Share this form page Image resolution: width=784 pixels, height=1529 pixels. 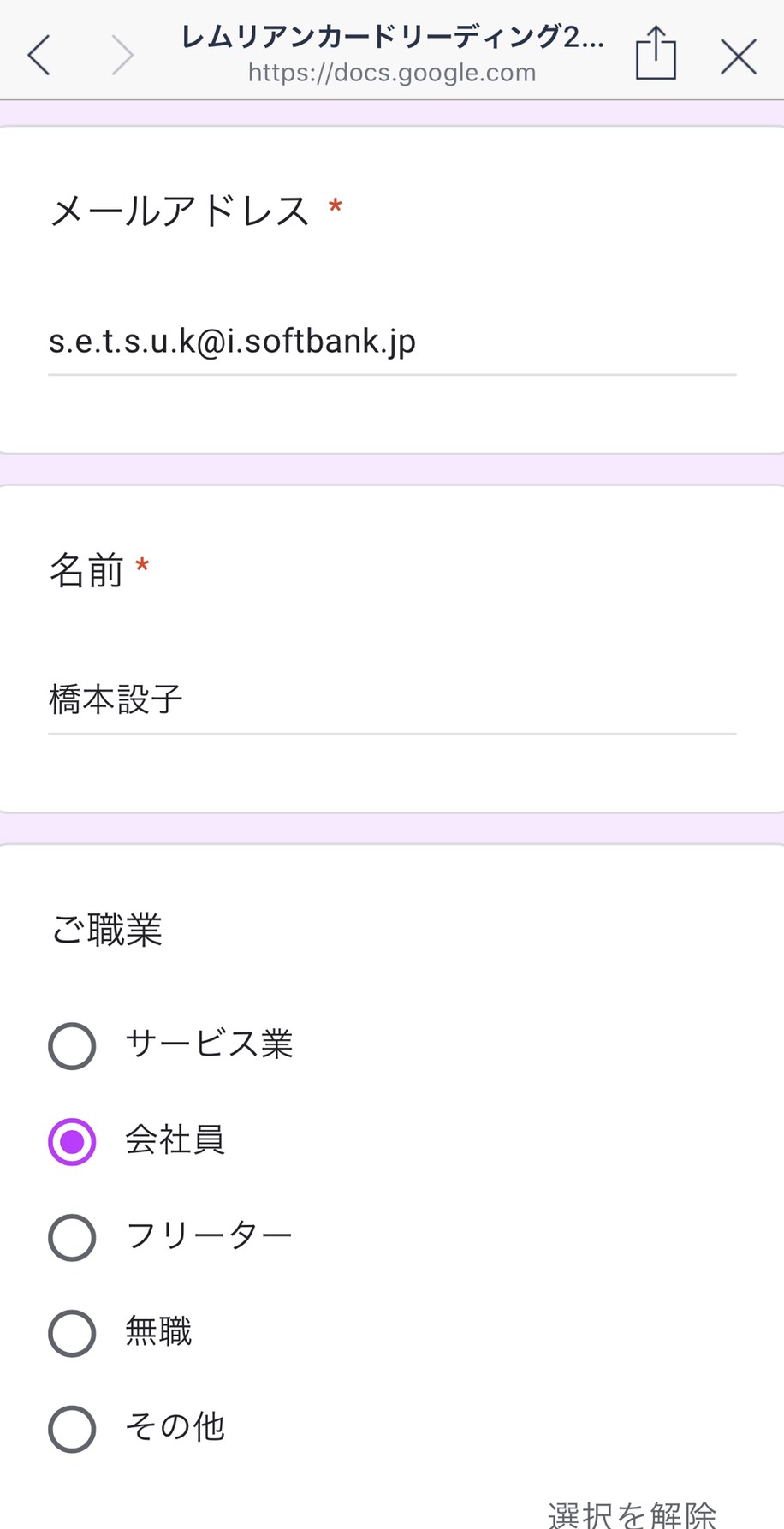tap(656, 53)
